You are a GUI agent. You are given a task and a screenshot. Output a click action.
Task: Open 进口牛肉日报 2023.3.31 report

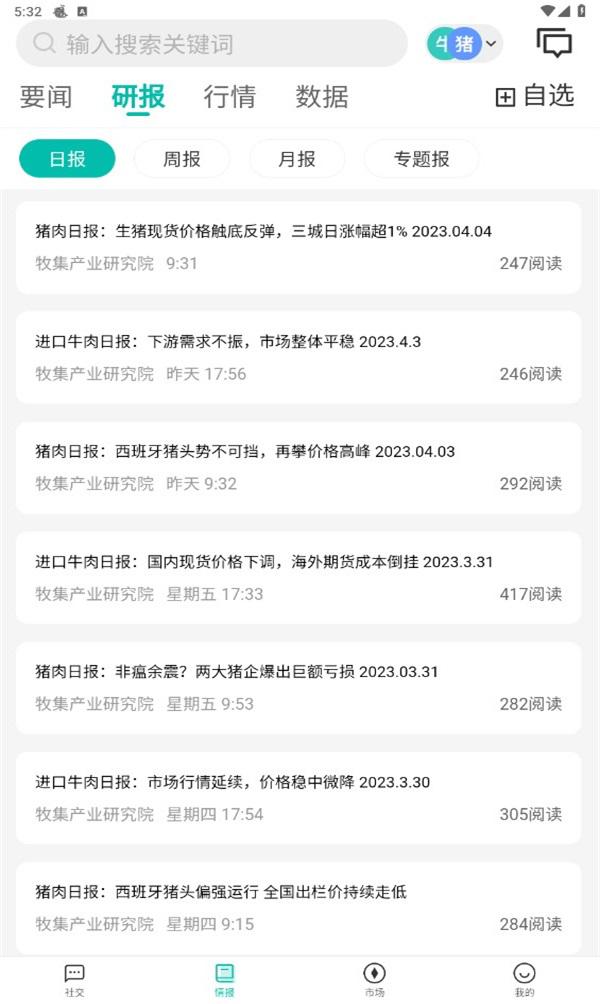click(298, 578)
